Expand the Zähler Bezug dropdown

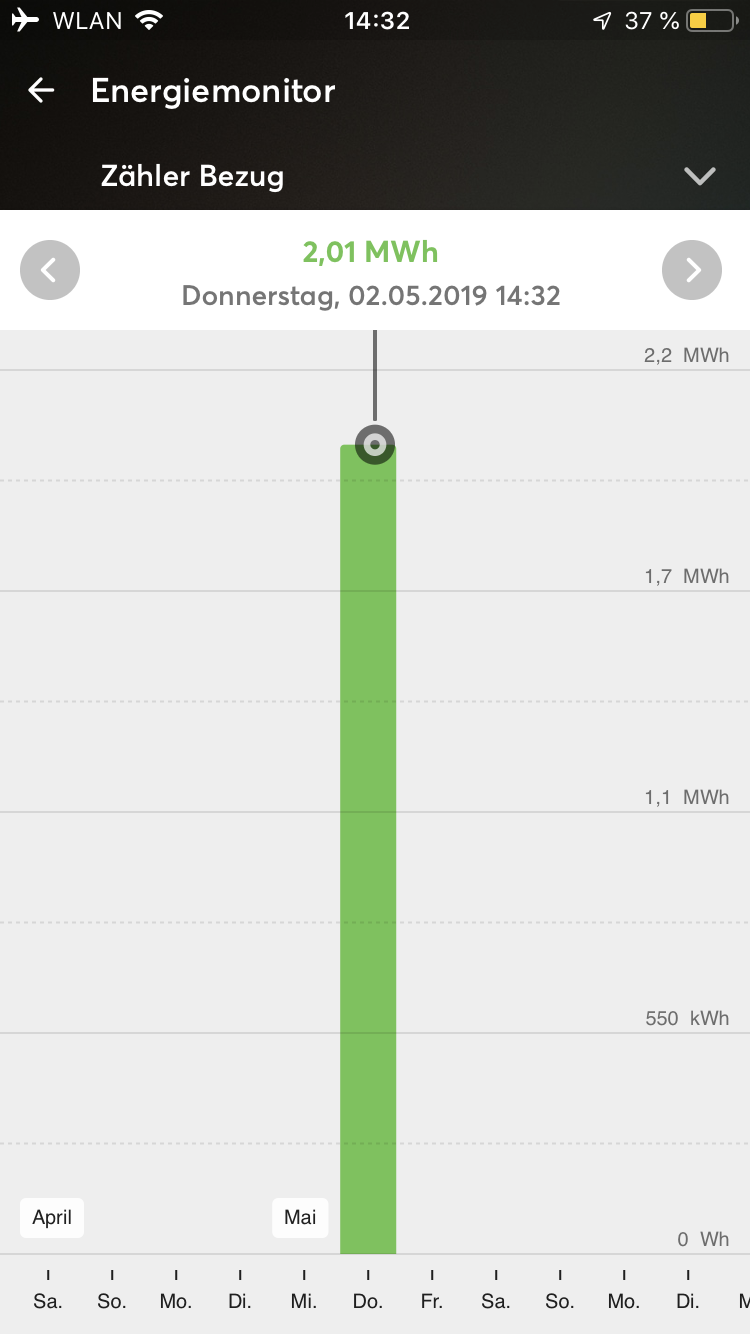pos(699,176)
